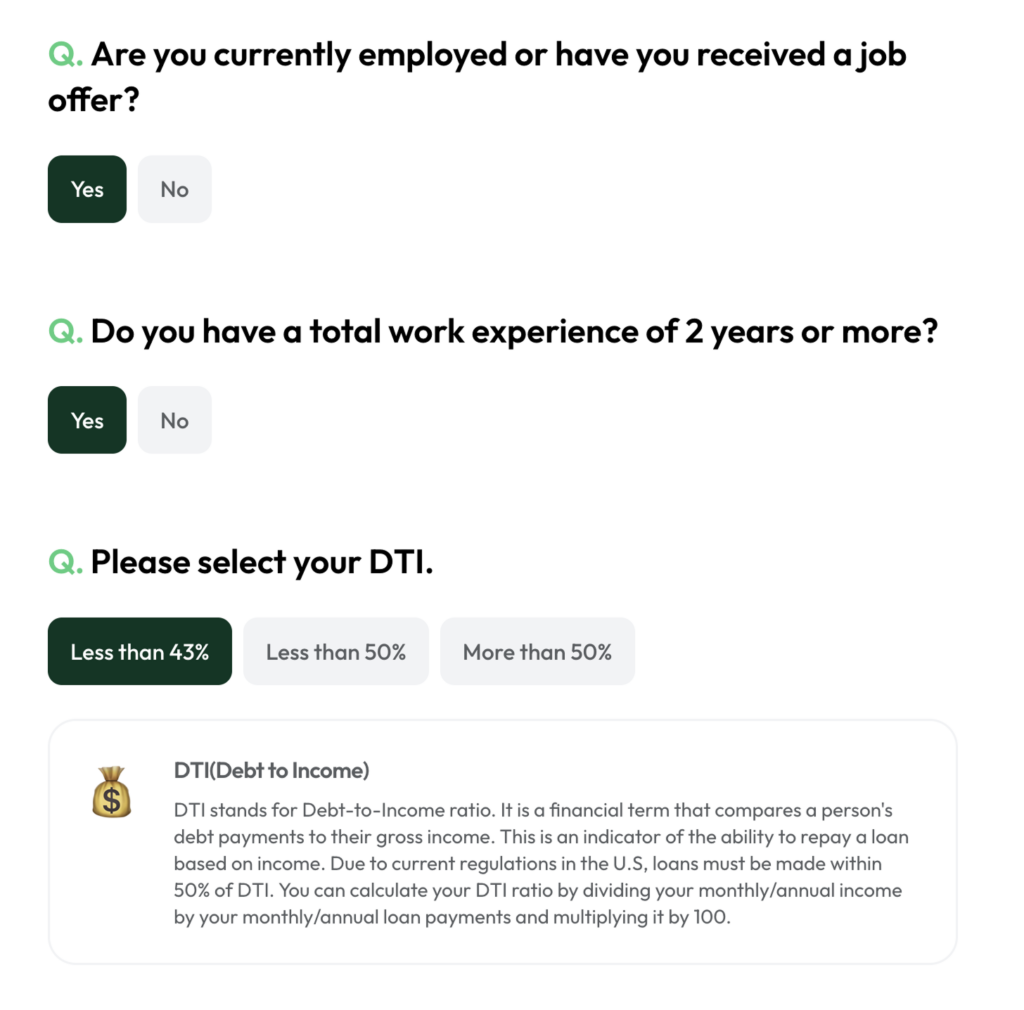Screen dimensions: 1024x1010
Task: Select DTI Less than 43%
Action: [x=139, y=652]
